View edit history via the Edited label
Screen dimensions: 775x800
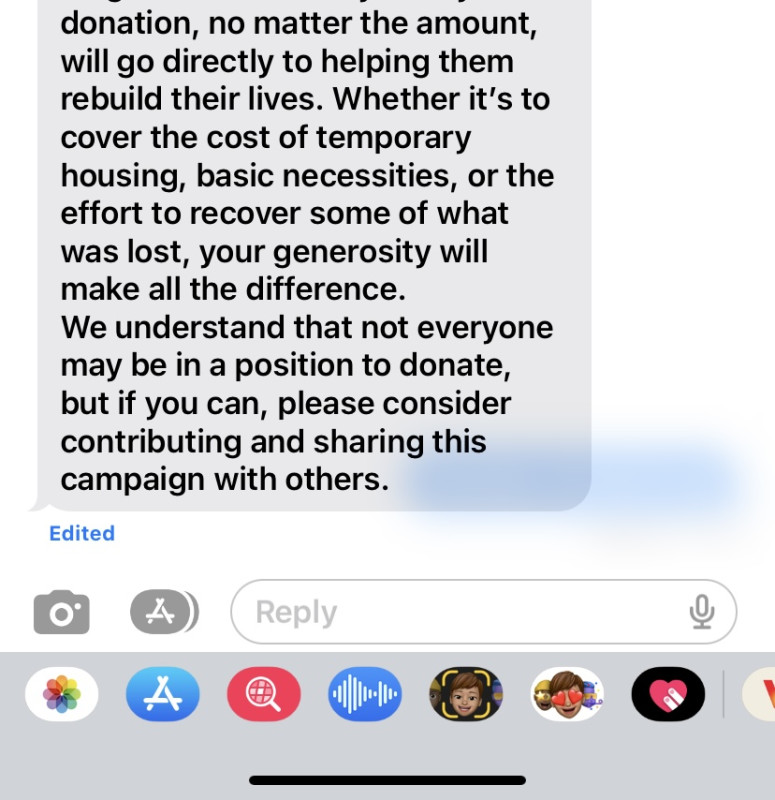point(82,533)
